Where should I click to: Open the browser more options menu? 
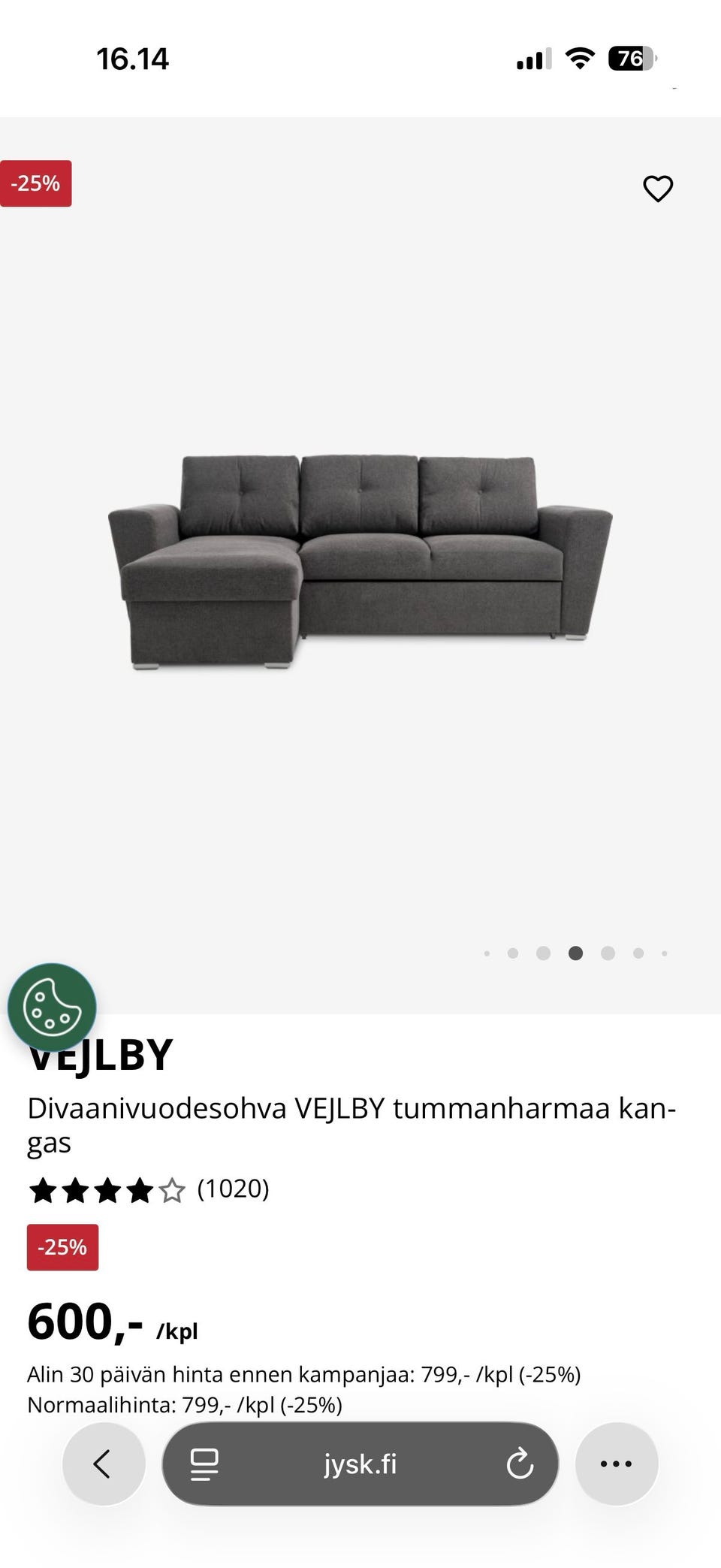[616, 1464]
